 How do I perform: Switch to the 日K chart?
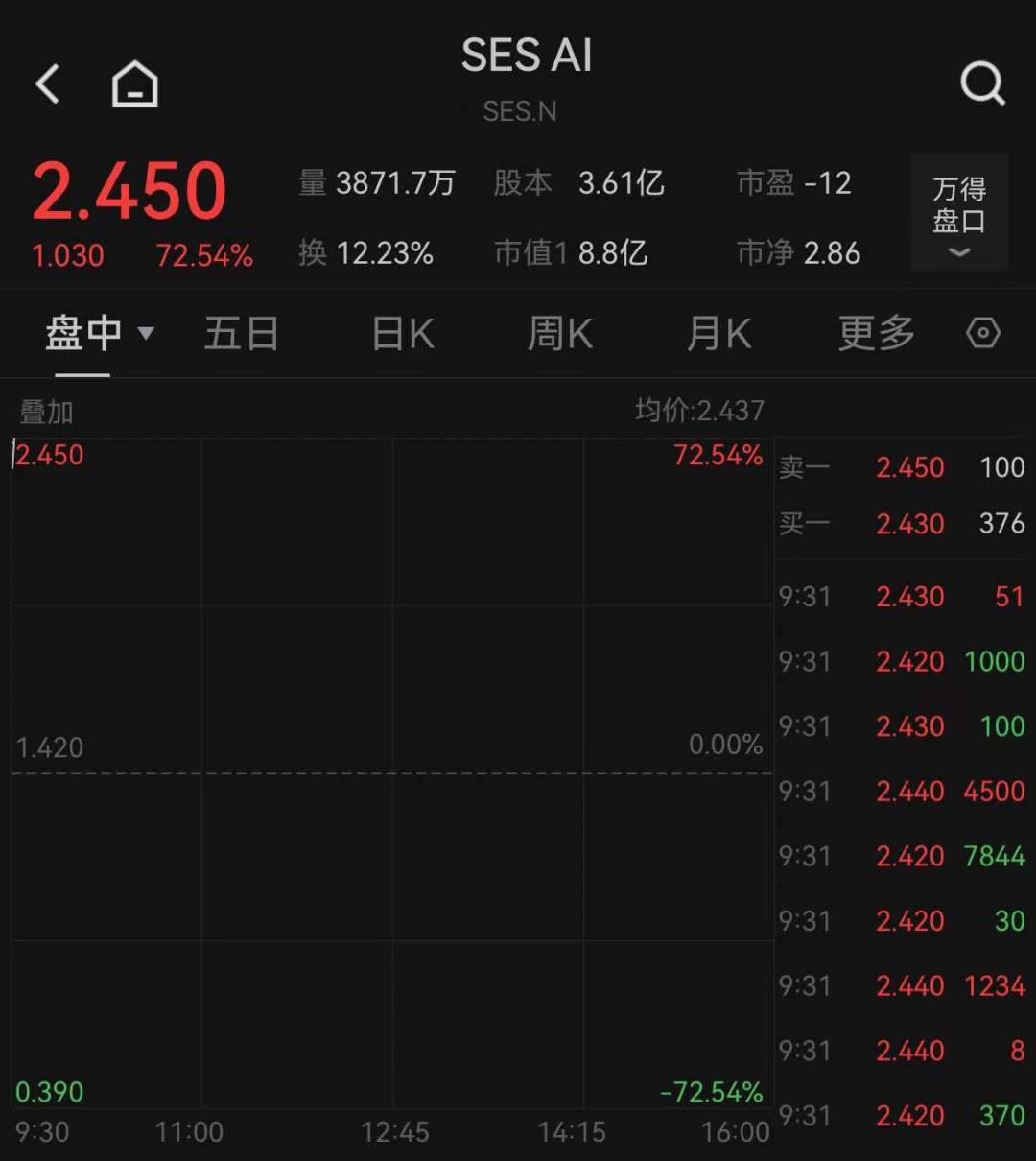coord(403,334)
